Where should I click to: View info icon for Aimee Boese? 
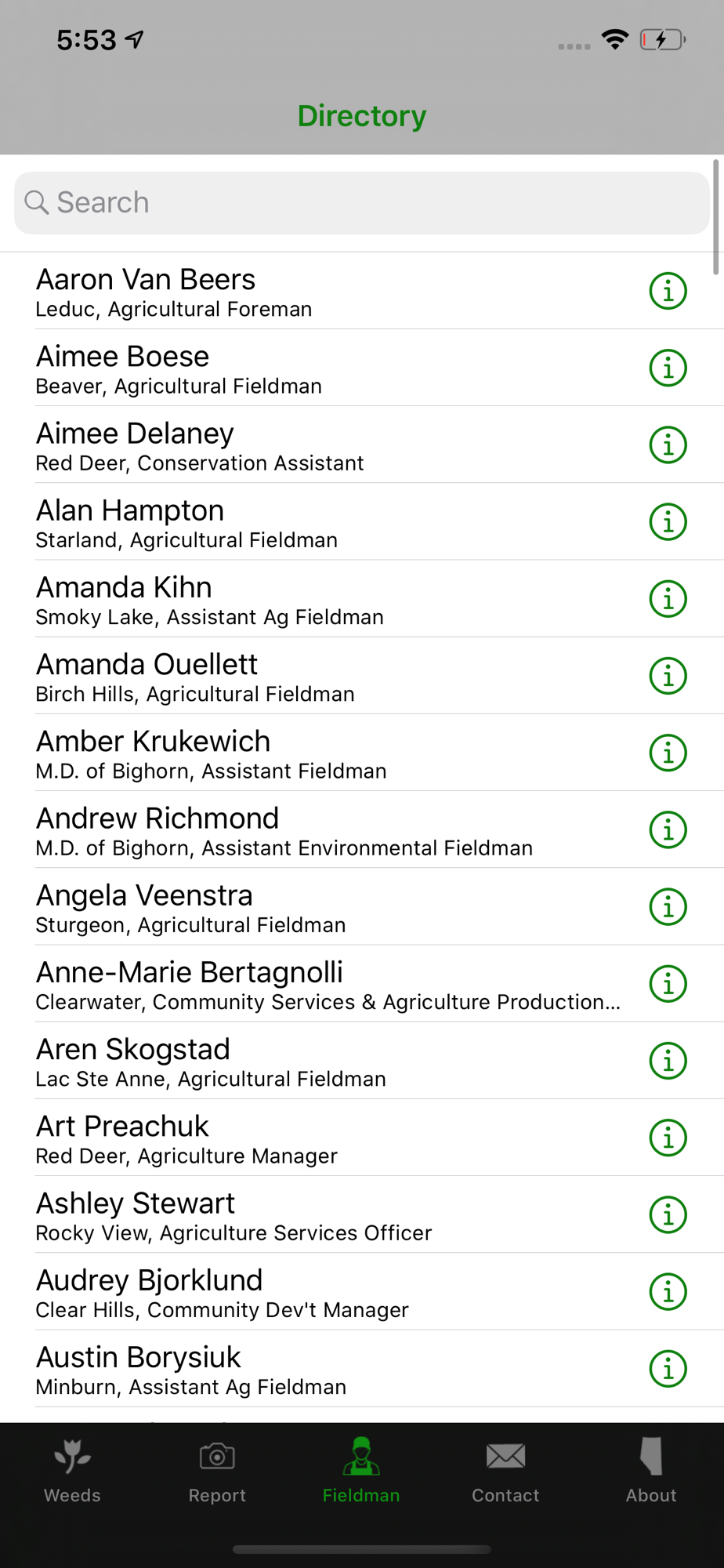click(x=668, y=368)
